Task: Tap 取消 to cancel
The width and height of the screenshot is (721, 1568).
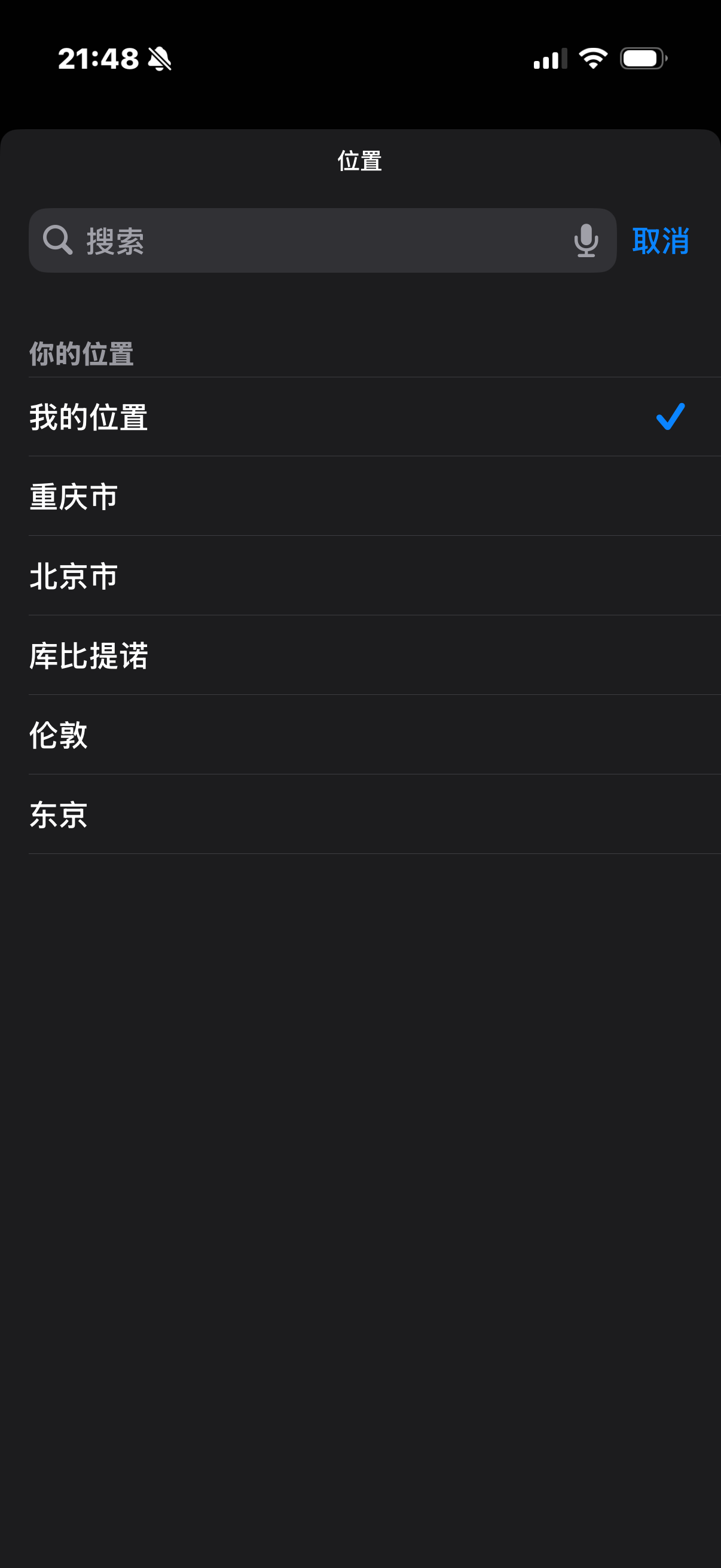Action: point(660,241)
